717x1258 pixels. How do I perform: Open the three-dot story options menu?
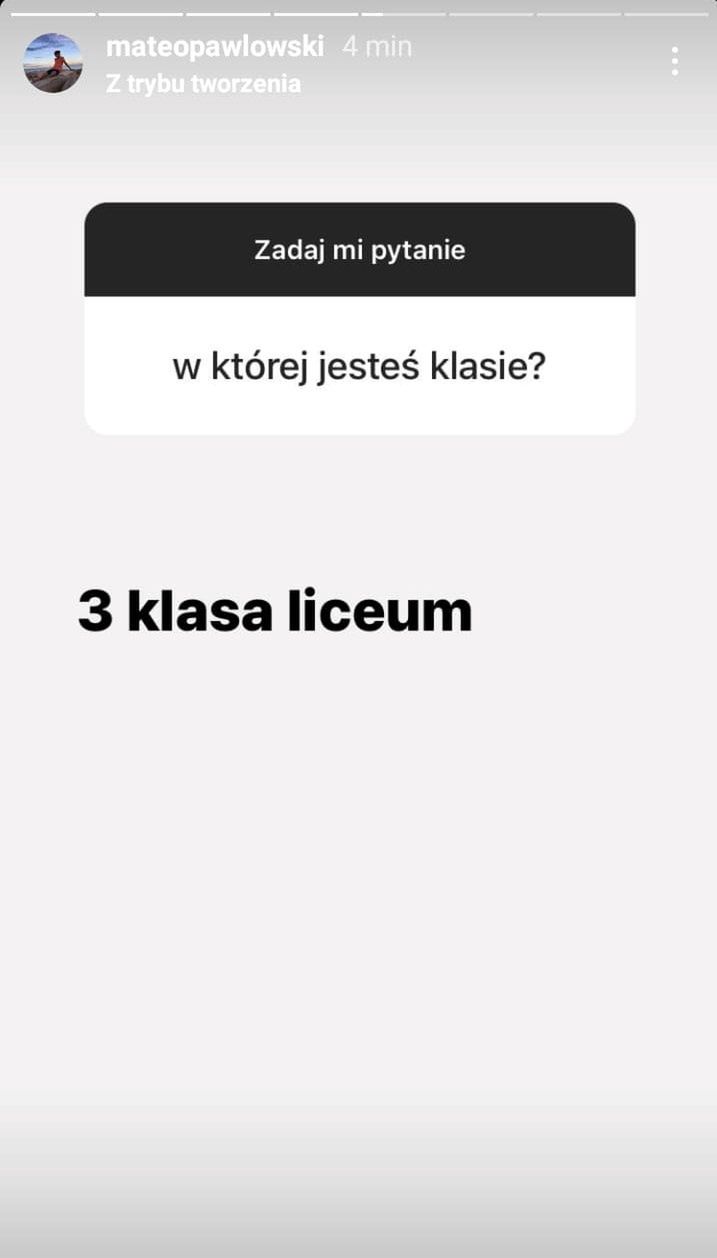click(x=675, y=61)
